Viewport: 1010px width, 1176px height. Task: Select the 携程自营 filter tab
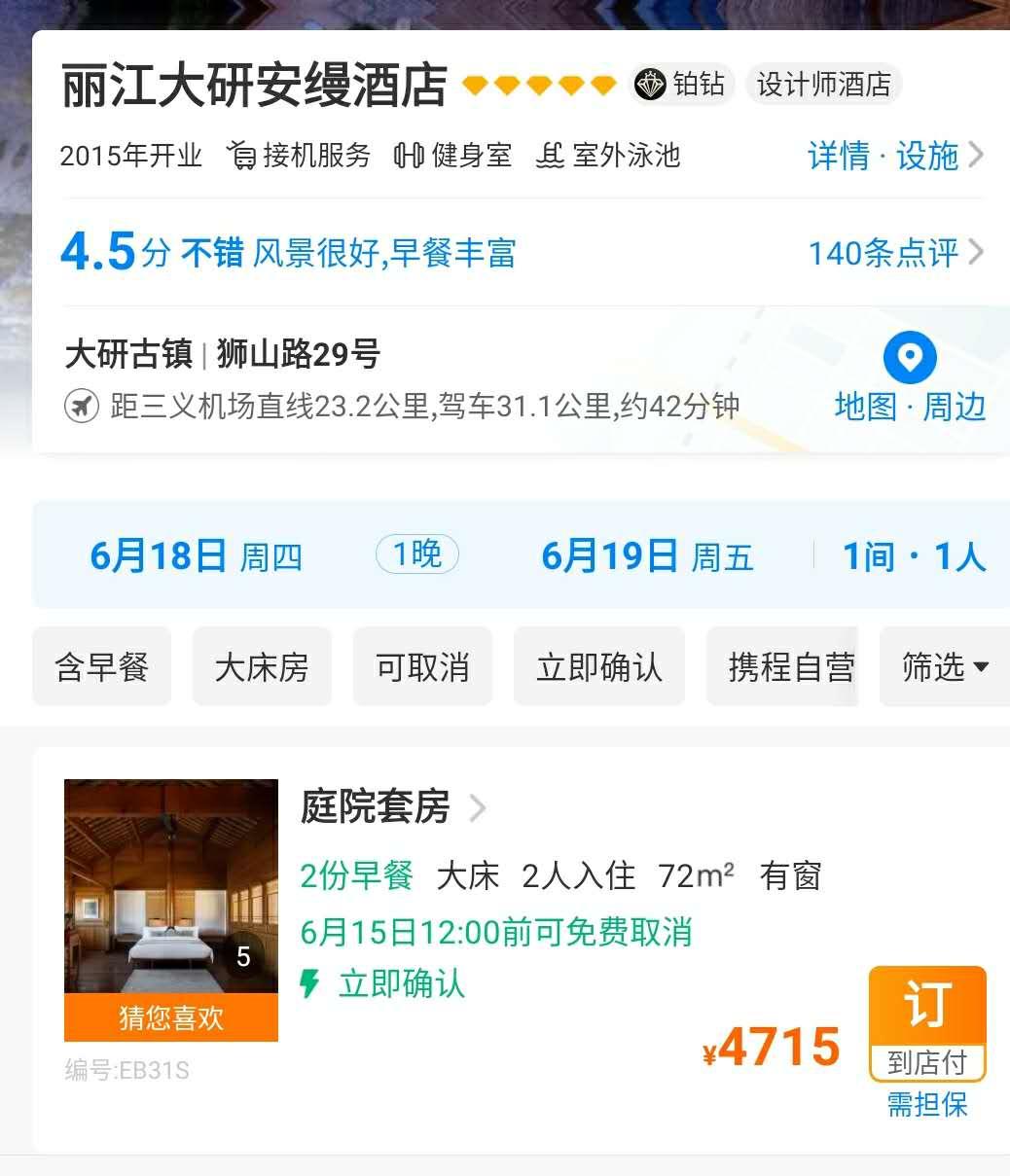tap(784, 666)
